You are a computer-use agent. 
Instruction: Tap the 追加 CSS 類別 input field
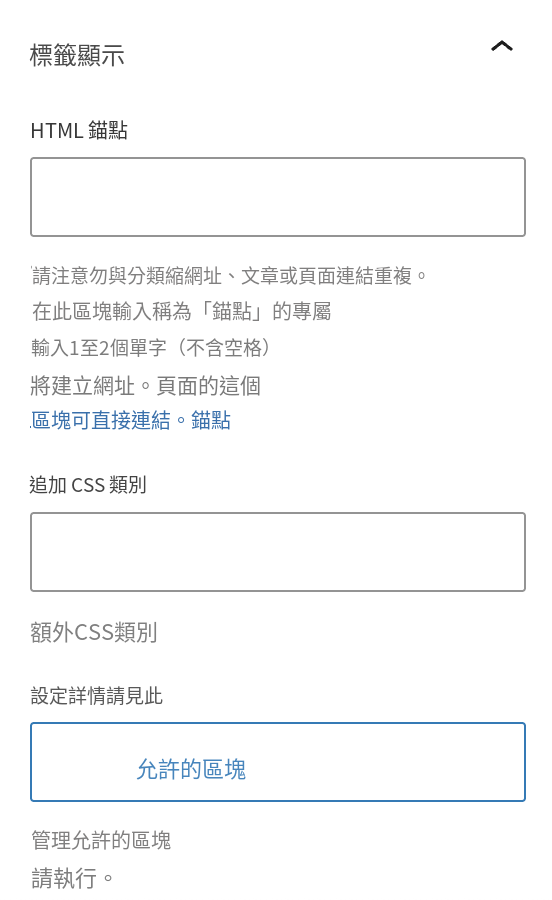(x=278, y=552)
